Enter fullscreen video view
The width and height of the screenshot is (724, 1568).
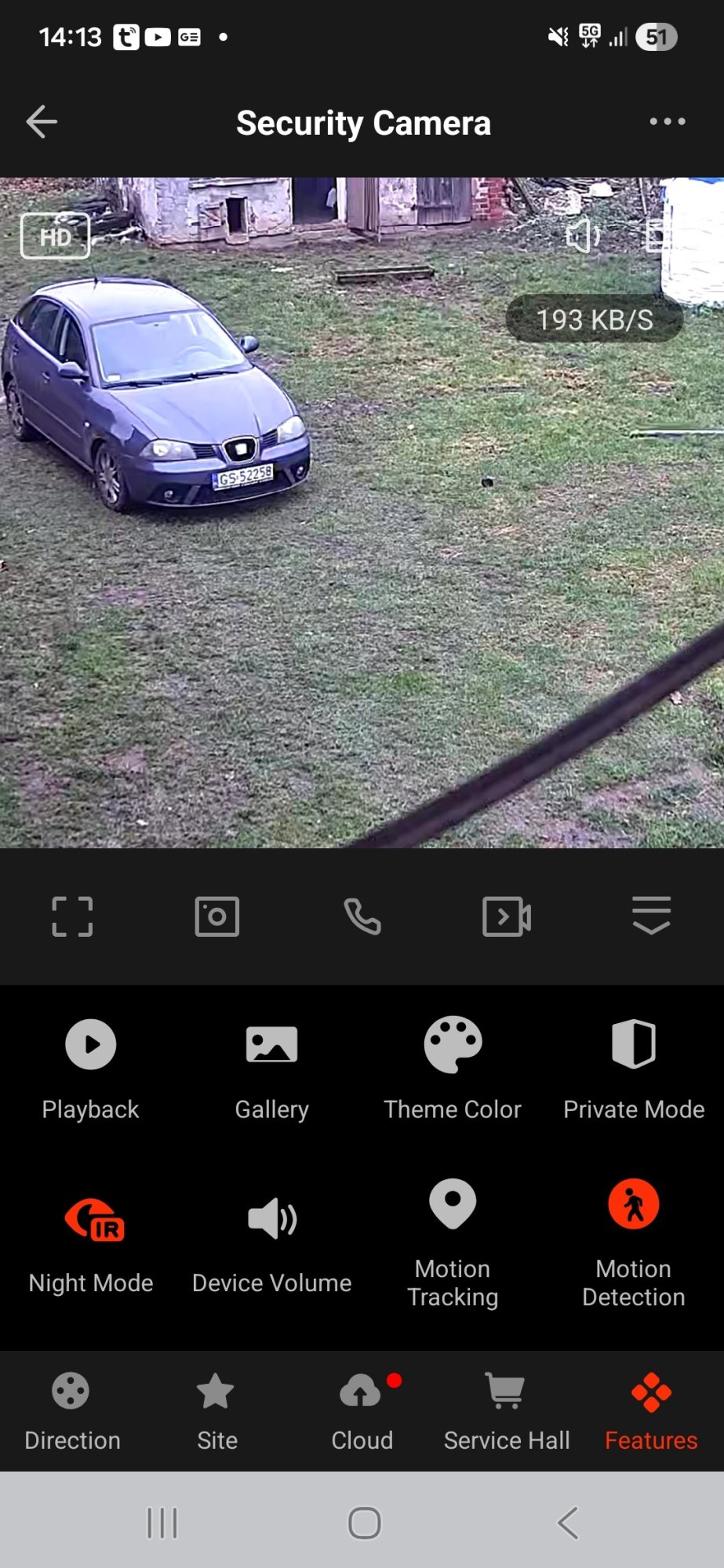click(72, 916)
